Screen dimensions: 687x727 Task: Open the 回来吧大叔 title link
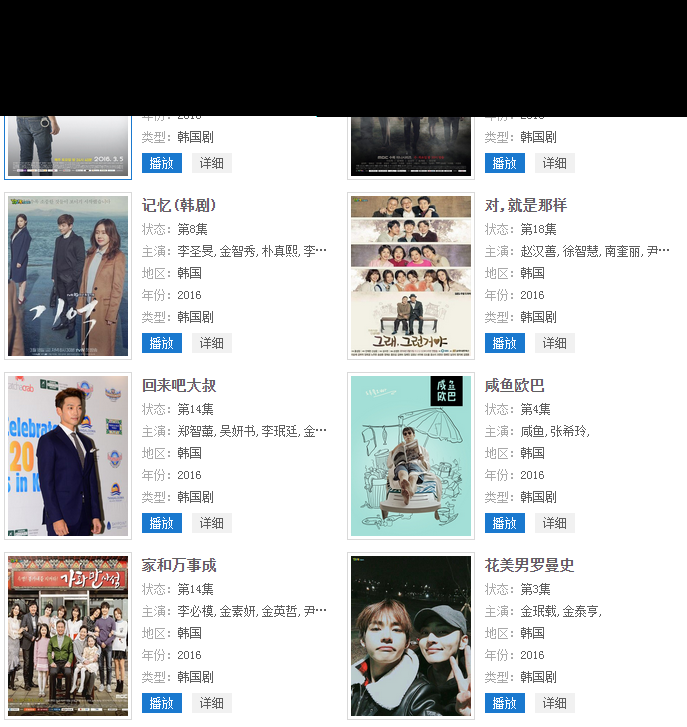pos(179,385)
